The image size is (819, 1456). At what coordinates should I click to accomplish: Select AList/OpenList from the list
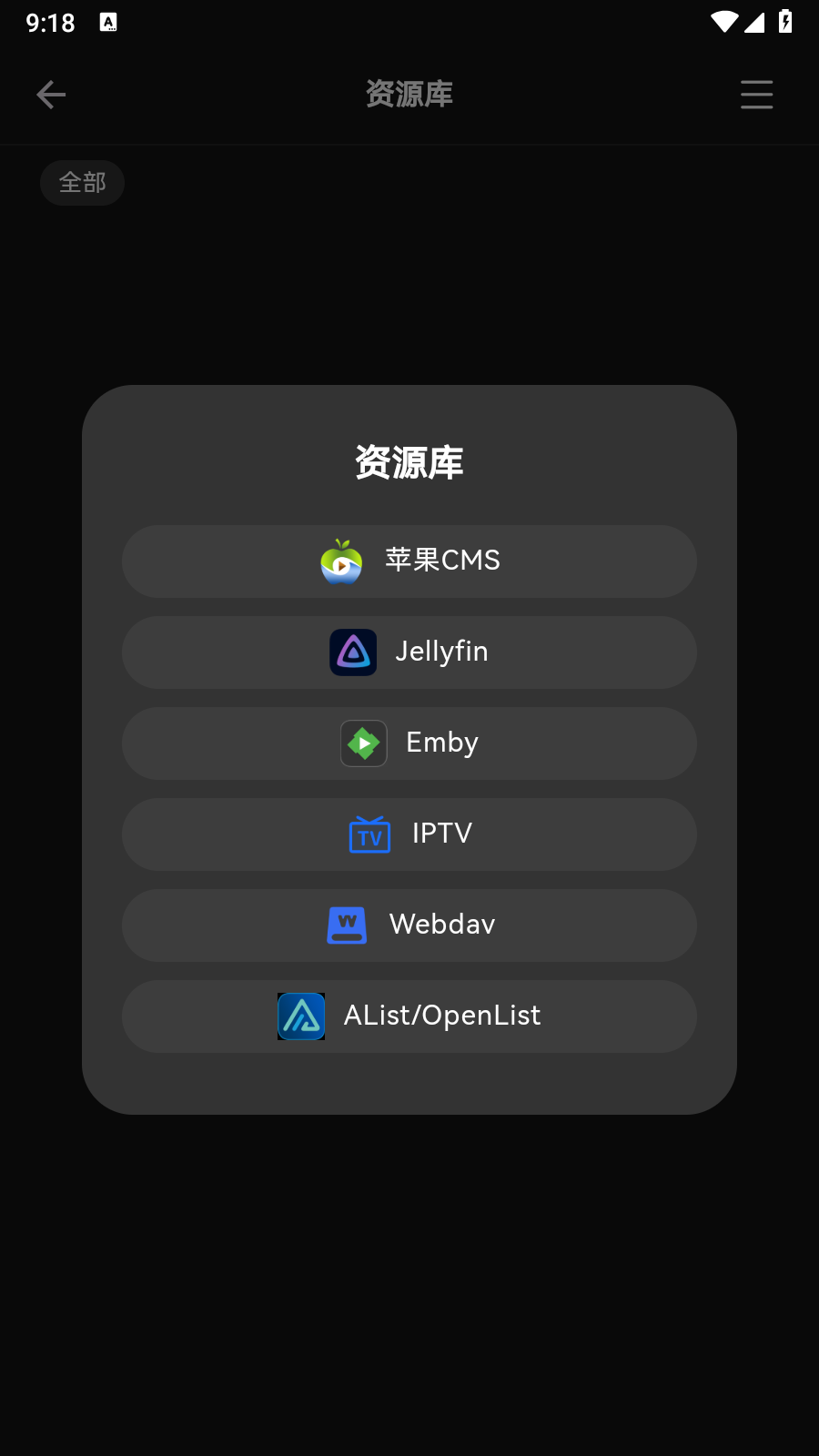[409, 1016]
